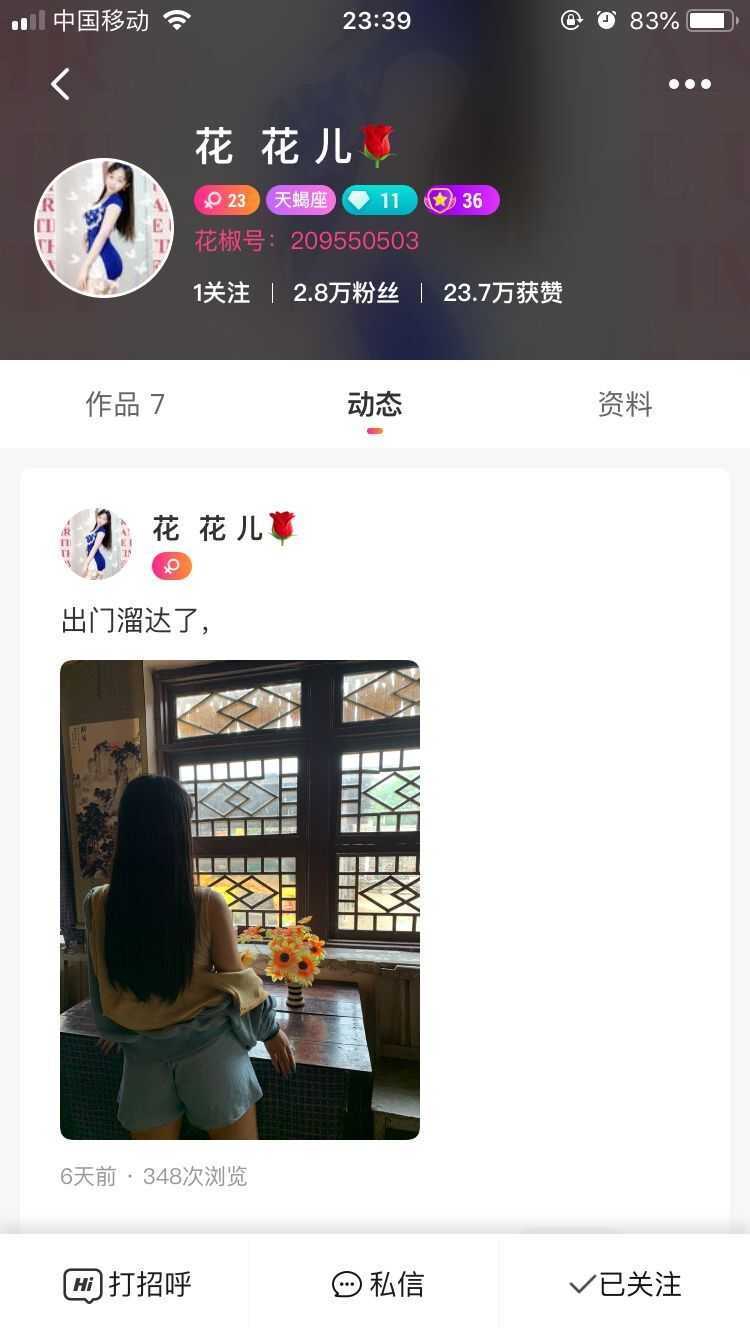Open the three-dot options menu

(x=690, y=84)
